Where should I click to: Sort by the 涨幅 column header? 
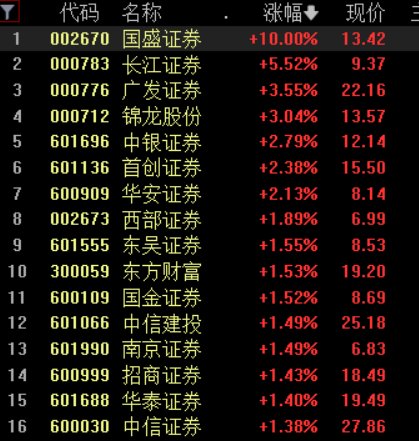[291, 13]
